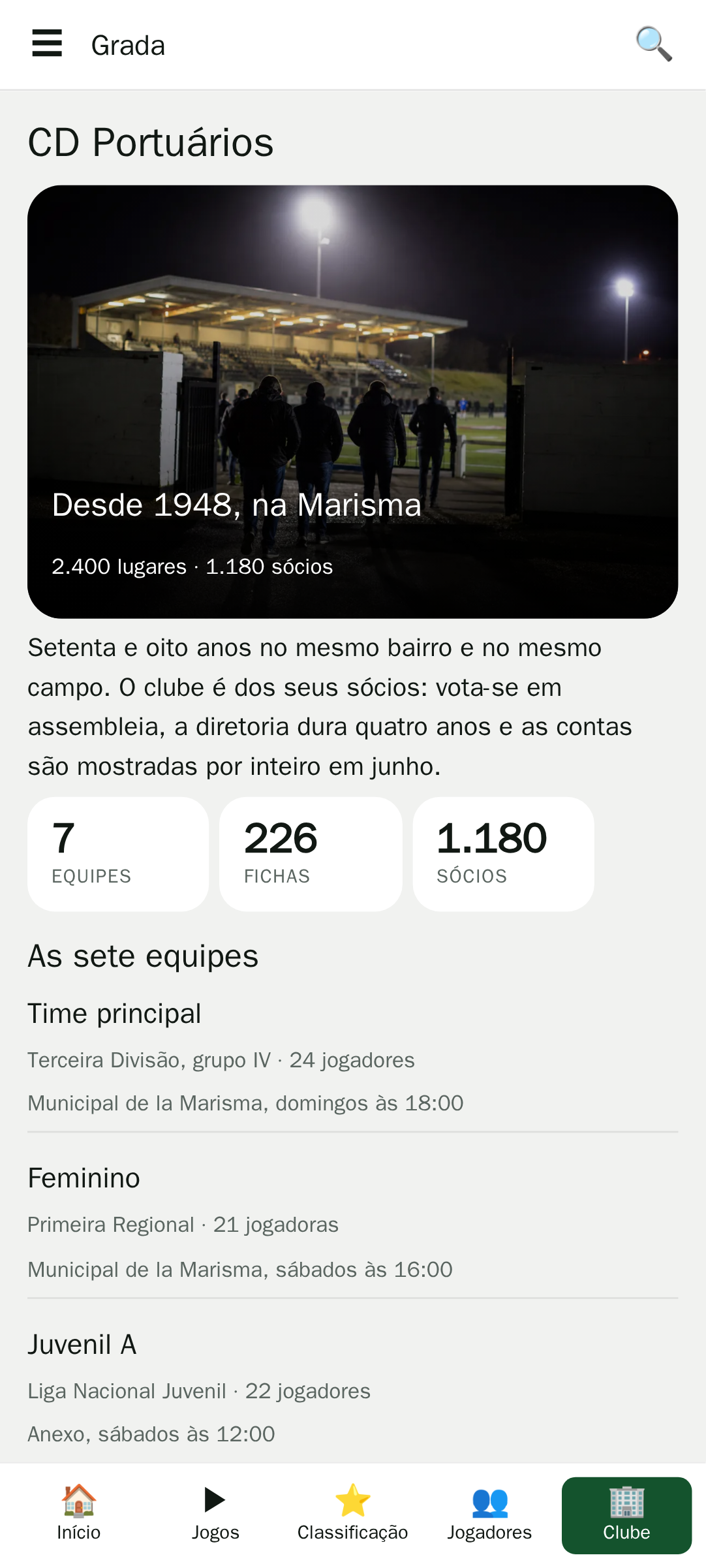Tap the search magnifier icon
The height and width of the screenshot is (1568, 706).
tap(654, 44)
